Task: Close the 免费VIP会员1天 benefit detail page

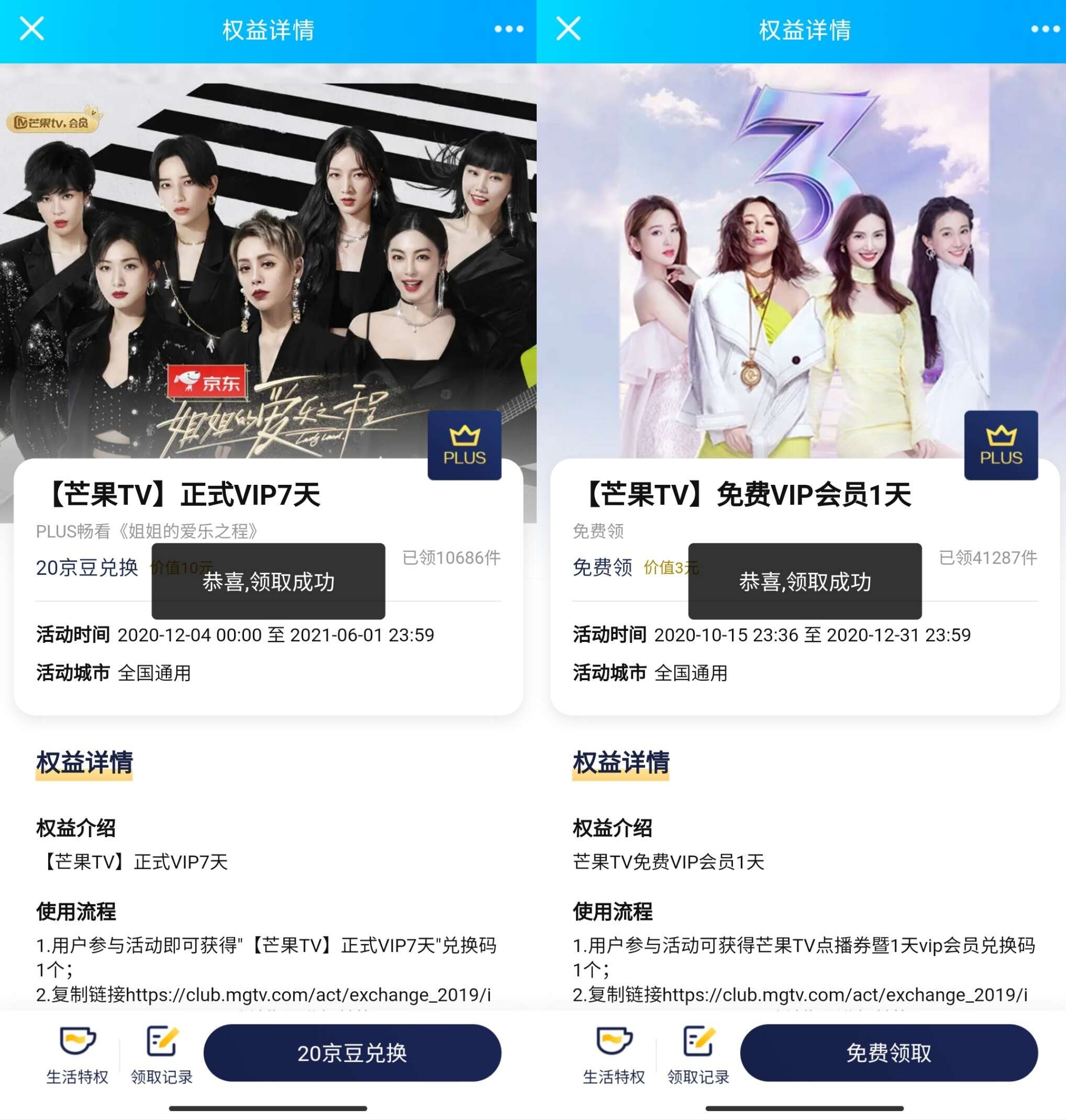Action: pos(568,28)
